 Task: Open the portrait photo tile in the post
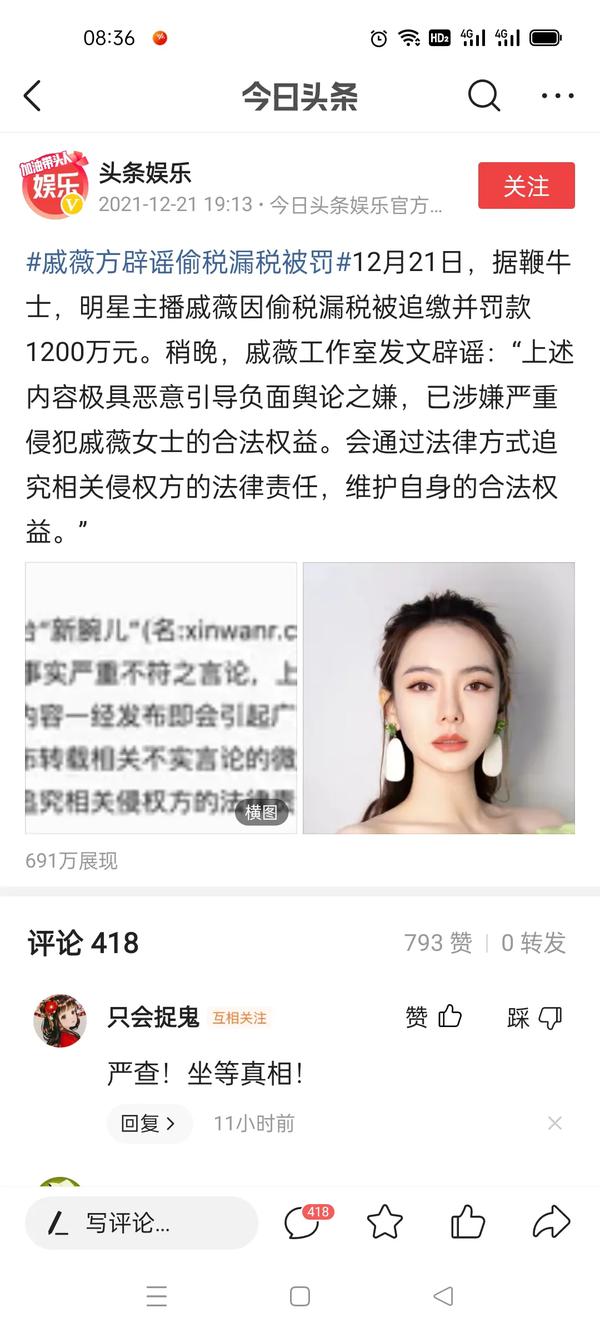coord(439,698)
